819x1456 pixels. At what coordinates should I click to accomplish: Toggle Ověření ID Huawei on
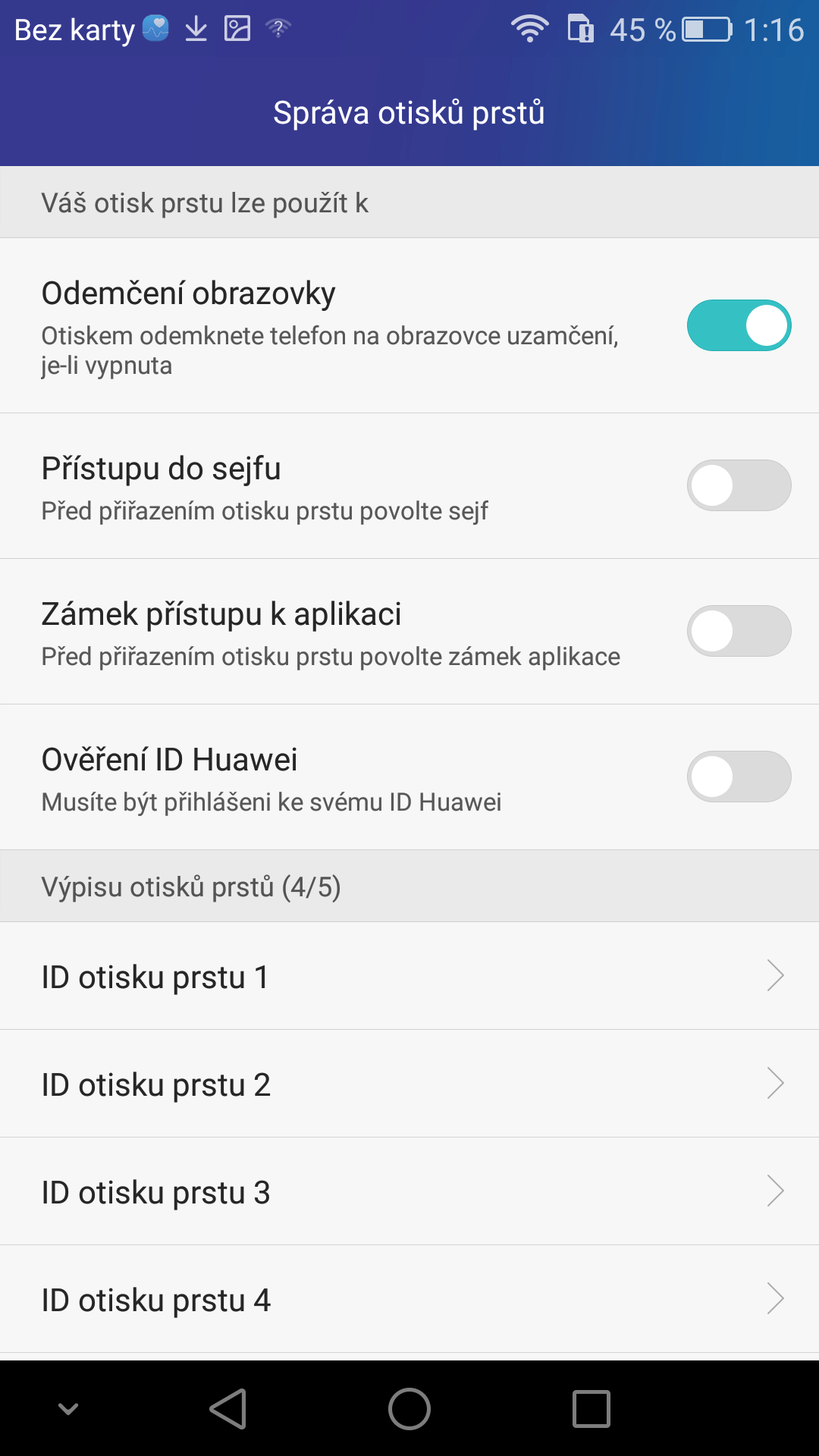(x=739, y=777)
